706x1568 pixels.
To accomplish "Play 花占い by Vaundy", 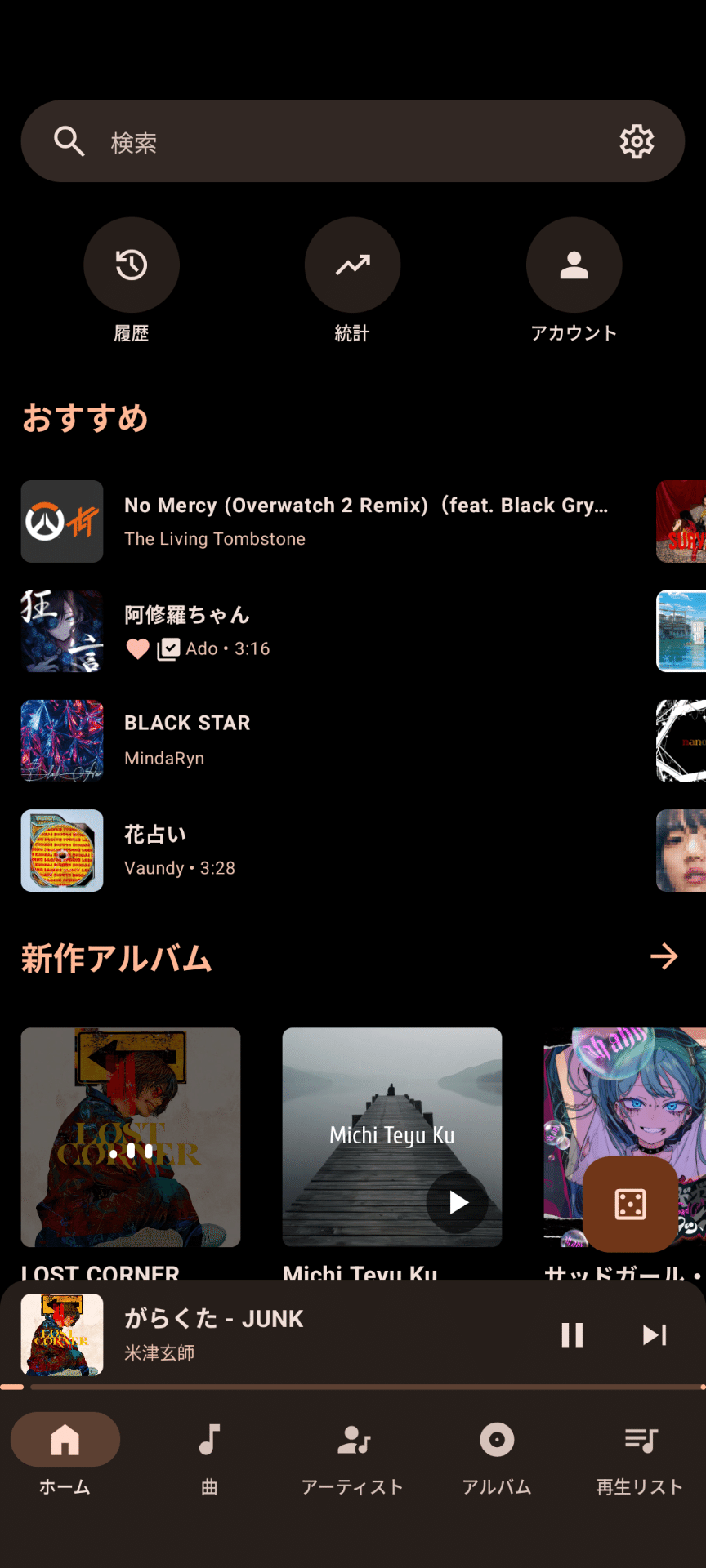I will click(327, 850).
